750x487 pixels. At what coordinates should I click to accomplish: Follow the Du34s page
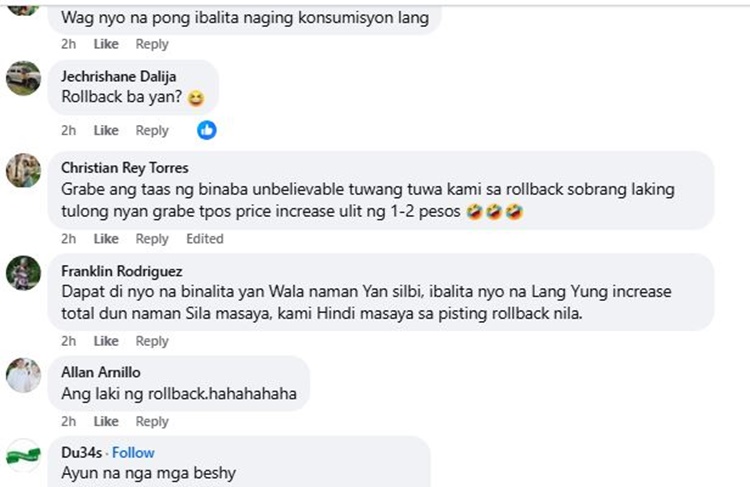[133, 453]
